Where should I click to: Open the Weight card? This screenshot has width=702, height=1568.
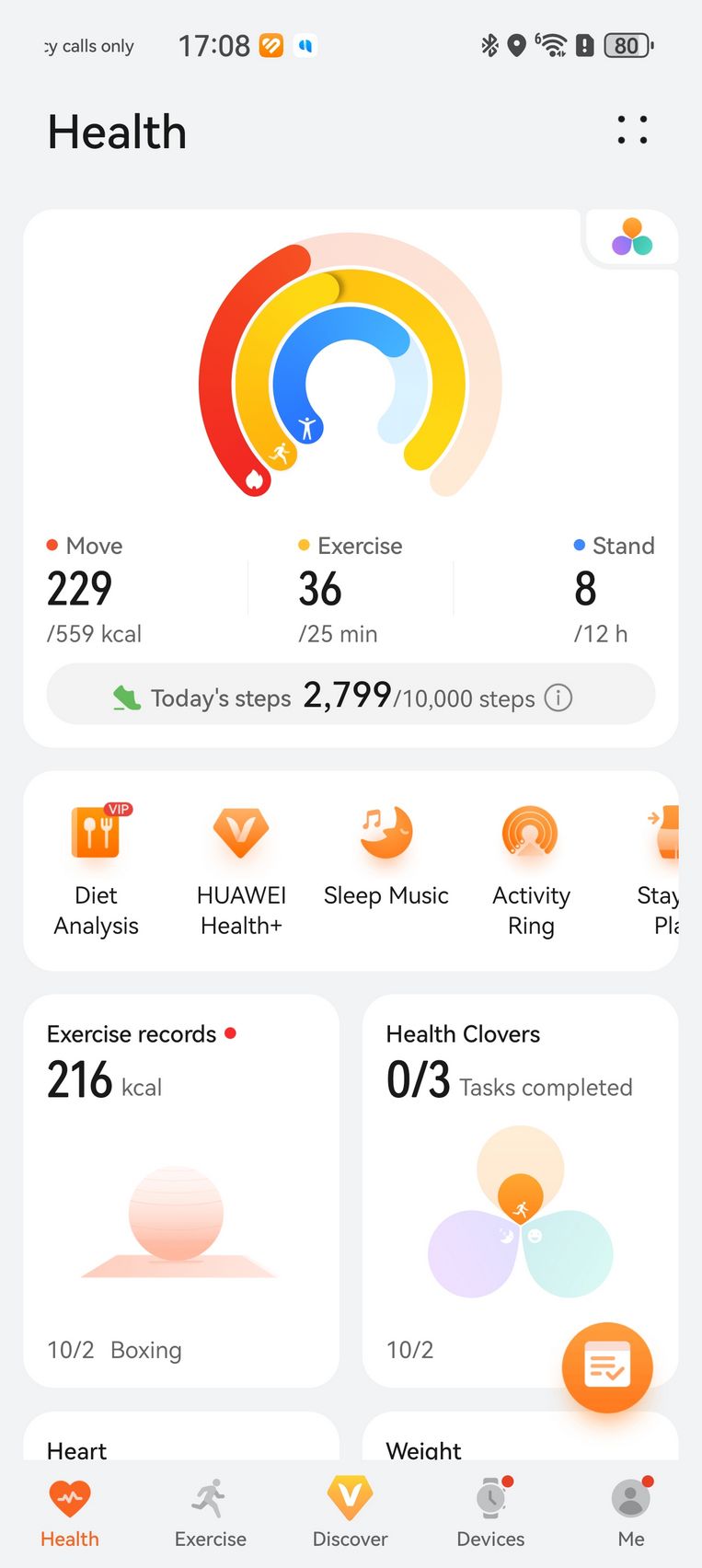pos(520,1443)
